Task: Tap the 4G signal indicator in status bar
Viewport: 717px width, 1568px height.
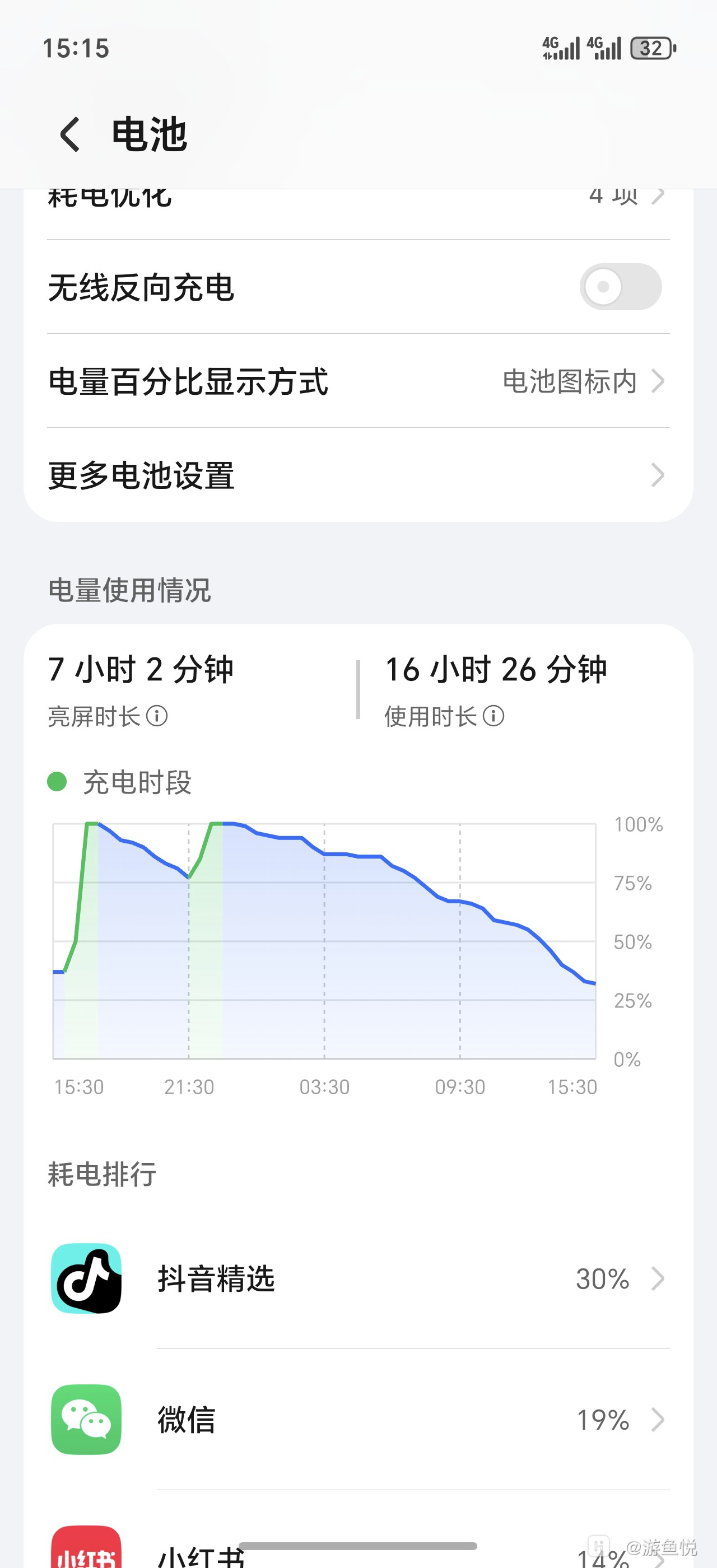Action: (x=561, y=48)
